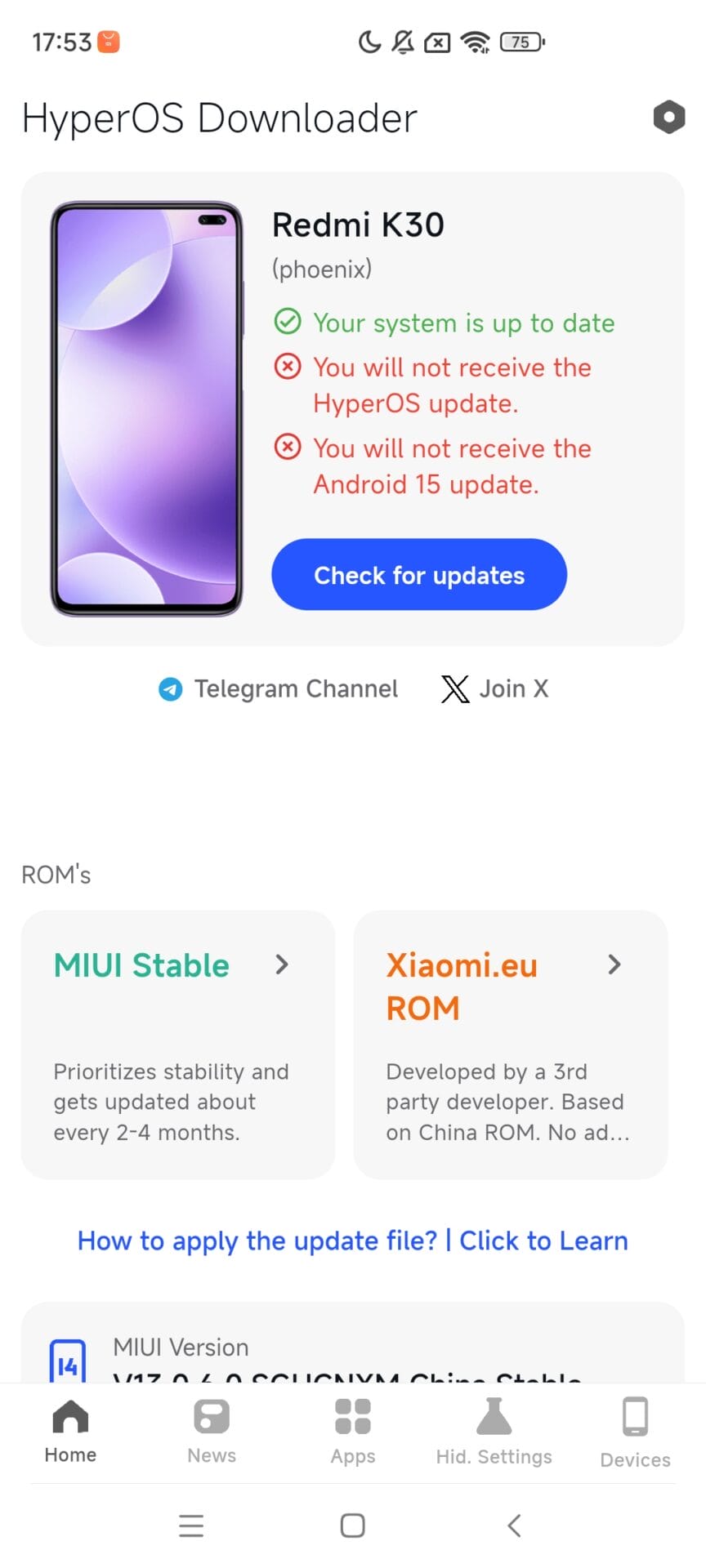Open the Telegram Channel link
Image resolution: width=706 pixels, height=1568 pixels.
(278, 689)
